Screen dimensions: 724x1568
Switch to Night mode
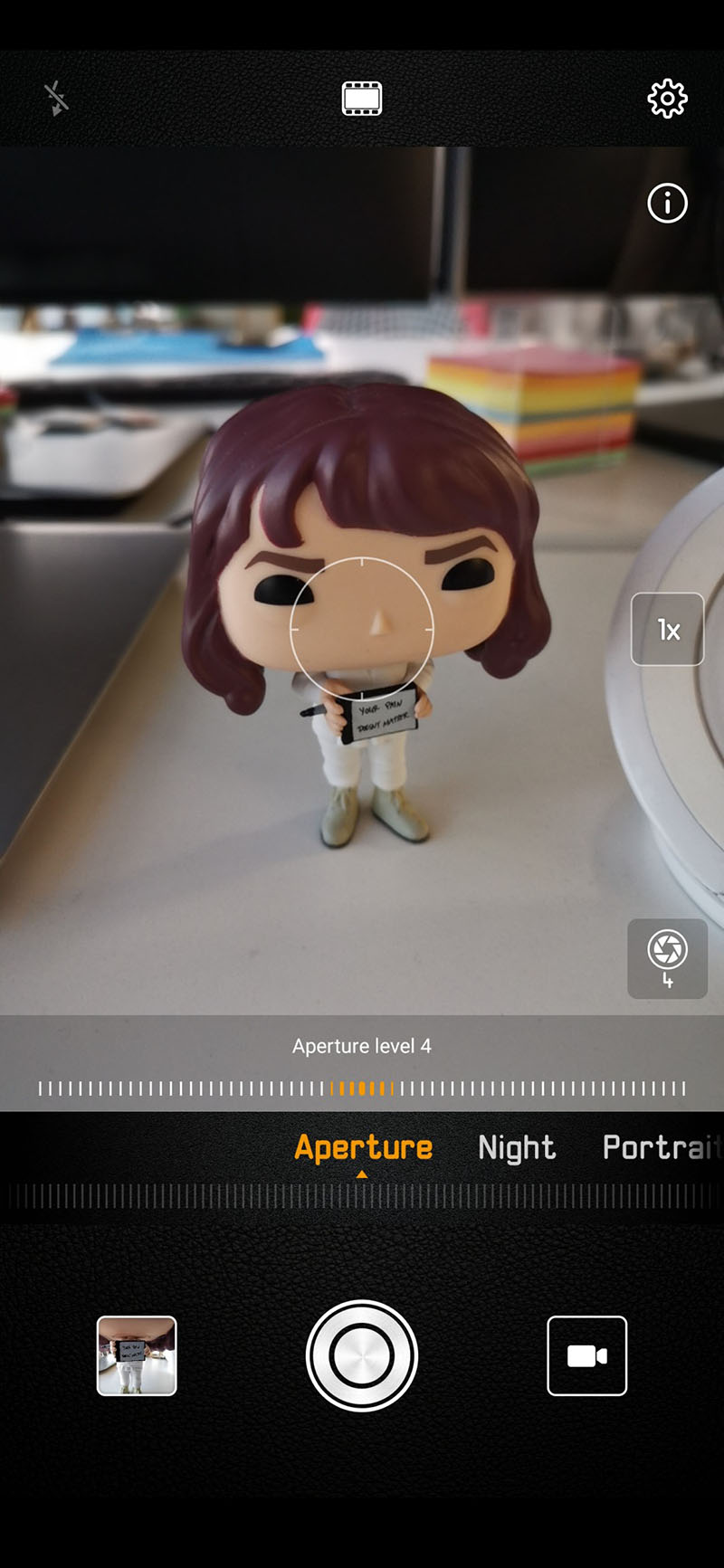(x=517, y=1147)
